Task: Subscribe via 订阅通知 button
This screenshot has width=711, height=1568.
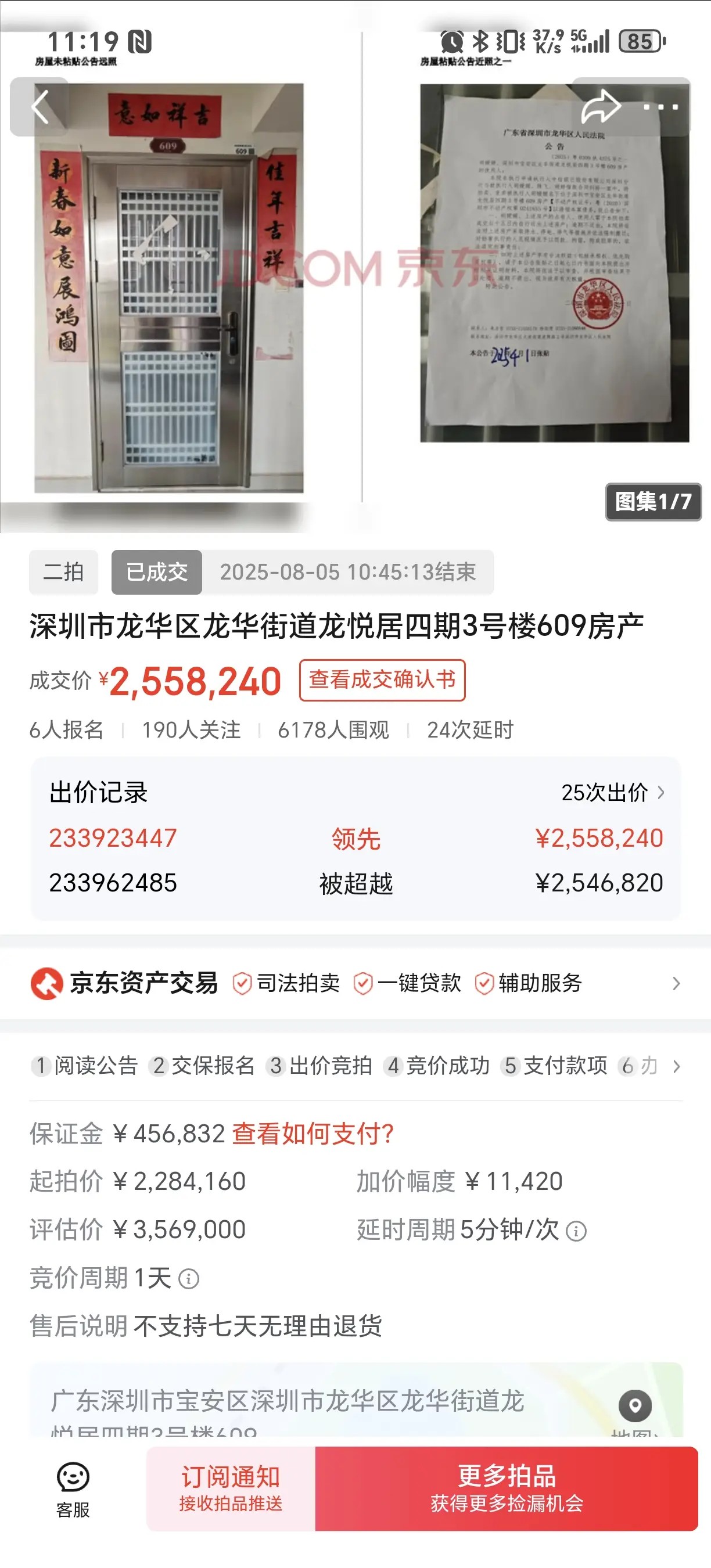Action: (x=231, y=1488)
